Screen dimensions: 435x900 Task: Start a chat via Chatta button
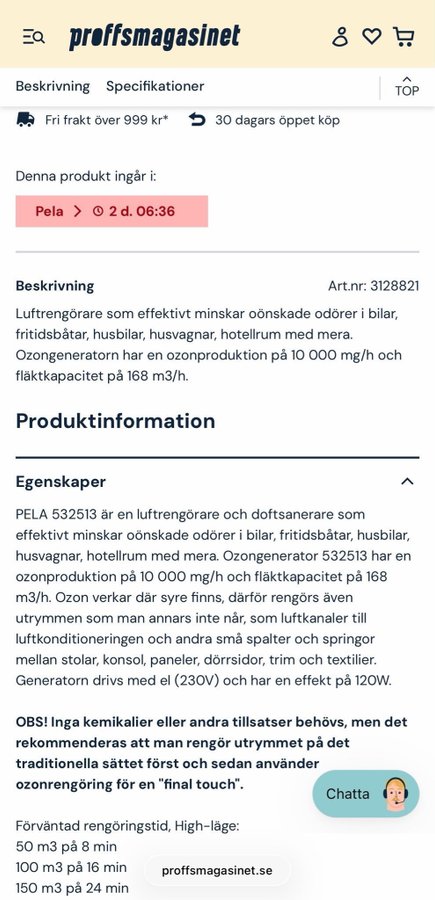(366, 794)
